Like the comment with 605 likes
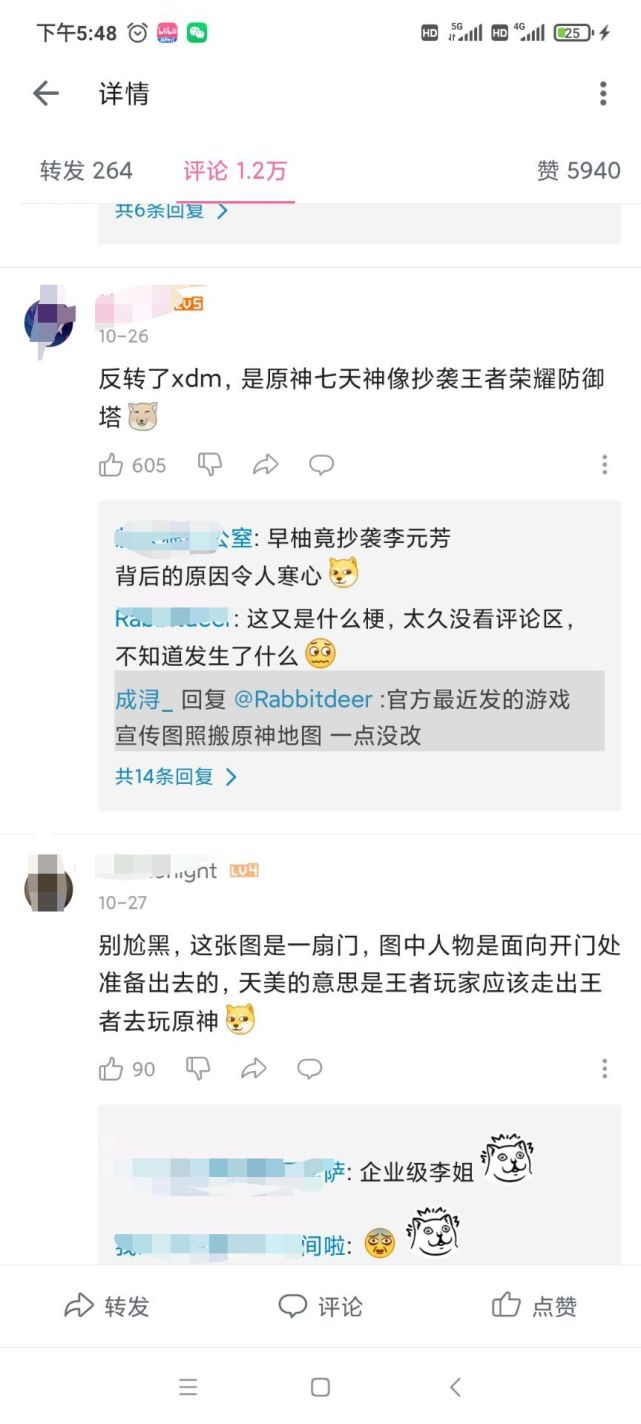This screenshot has height=1424, width=641. point(112,465)
